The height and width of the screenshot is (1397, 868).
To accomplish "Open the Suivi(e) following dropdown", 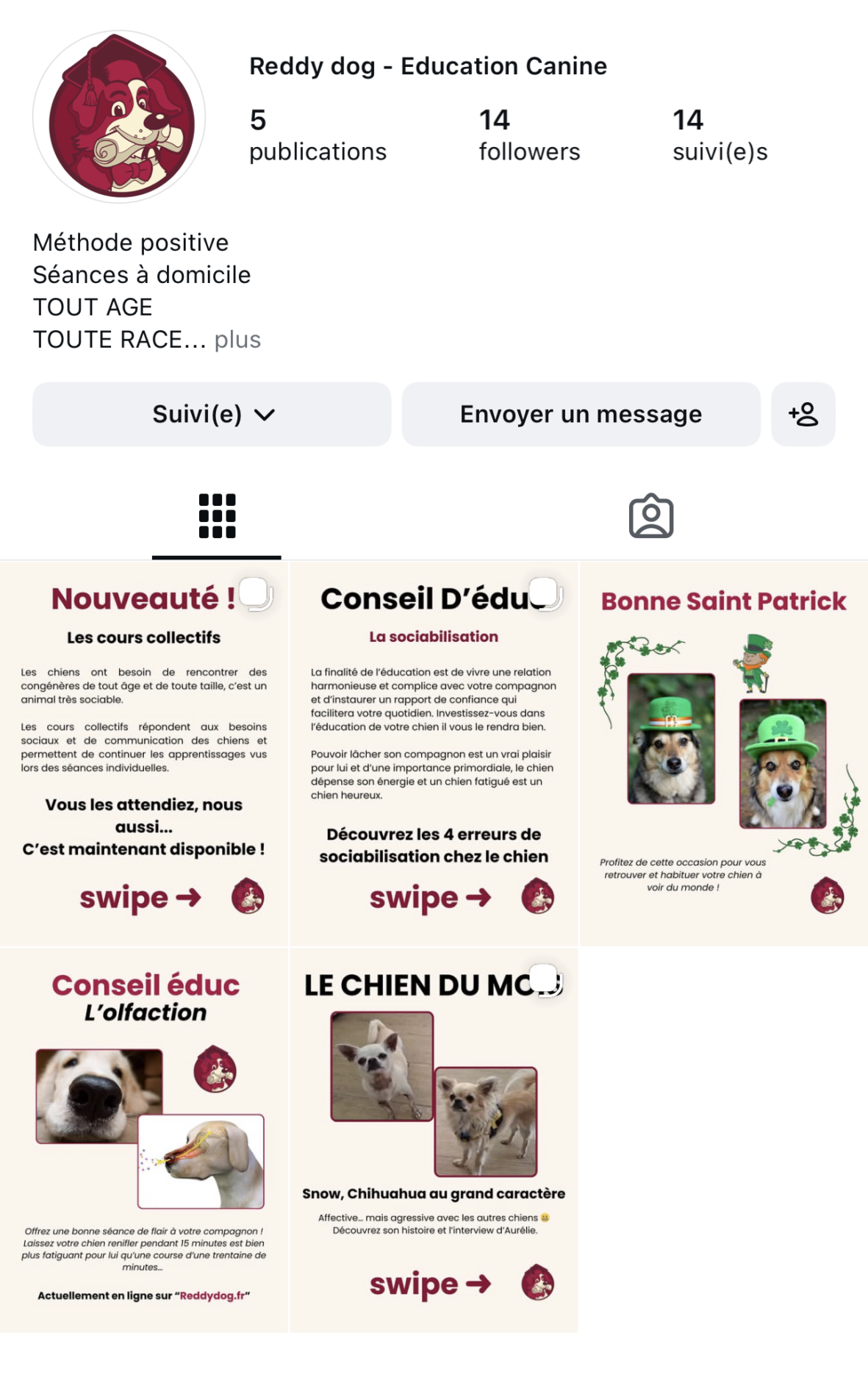I will (212, 414).
